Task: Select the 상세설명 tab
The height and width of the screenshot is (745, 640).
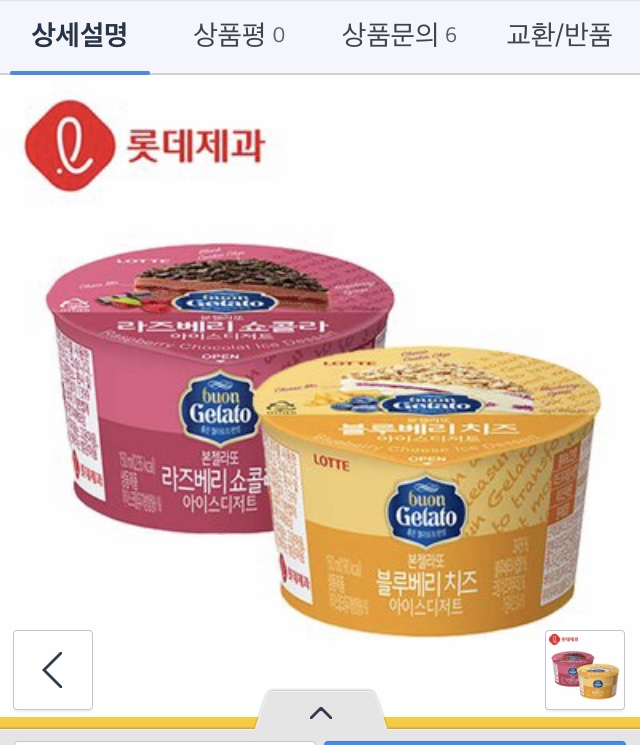Action: 80,35
